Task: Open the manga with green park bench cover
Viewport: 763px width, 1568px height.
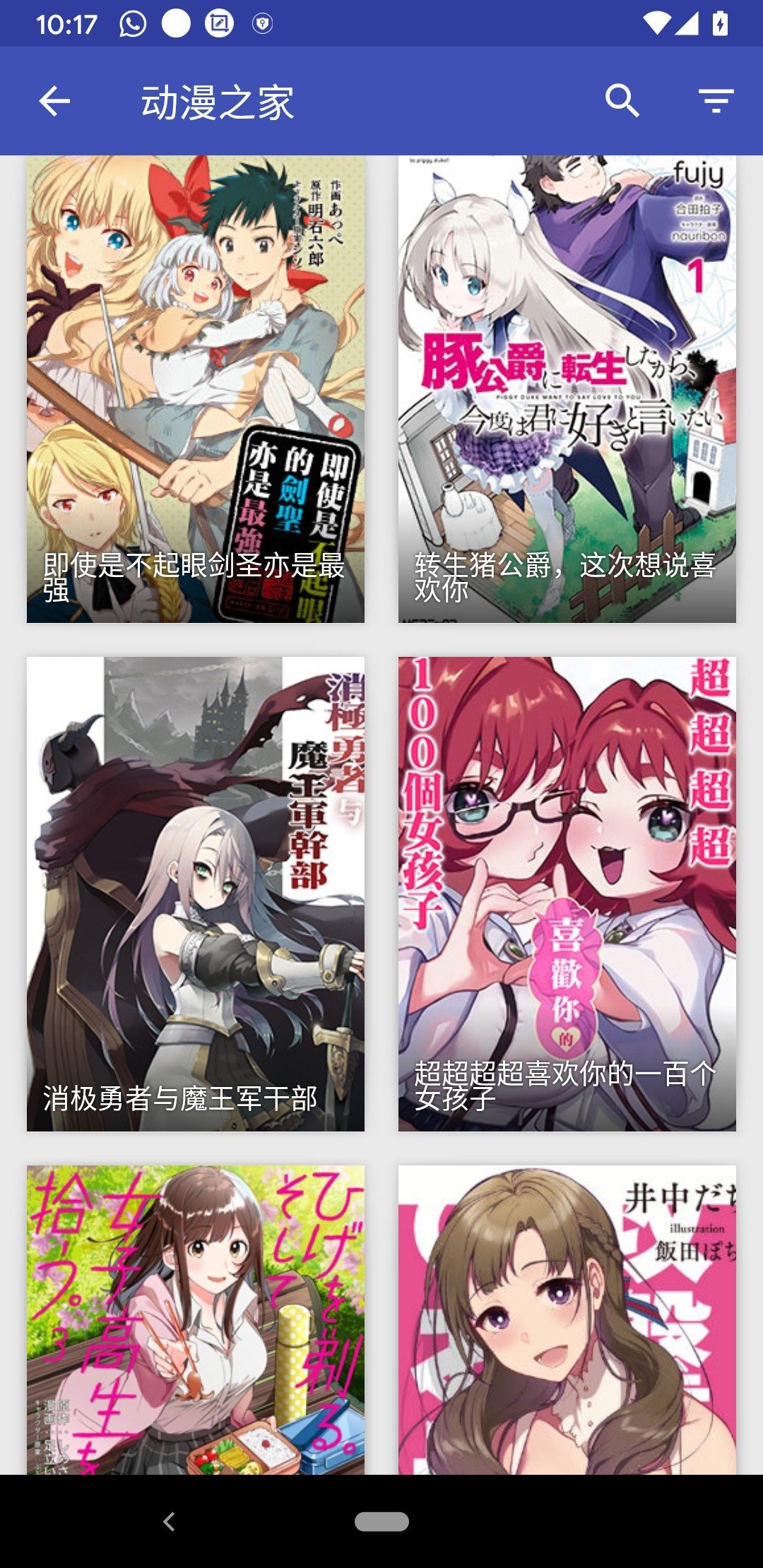Action: (x=196, y=1319)
